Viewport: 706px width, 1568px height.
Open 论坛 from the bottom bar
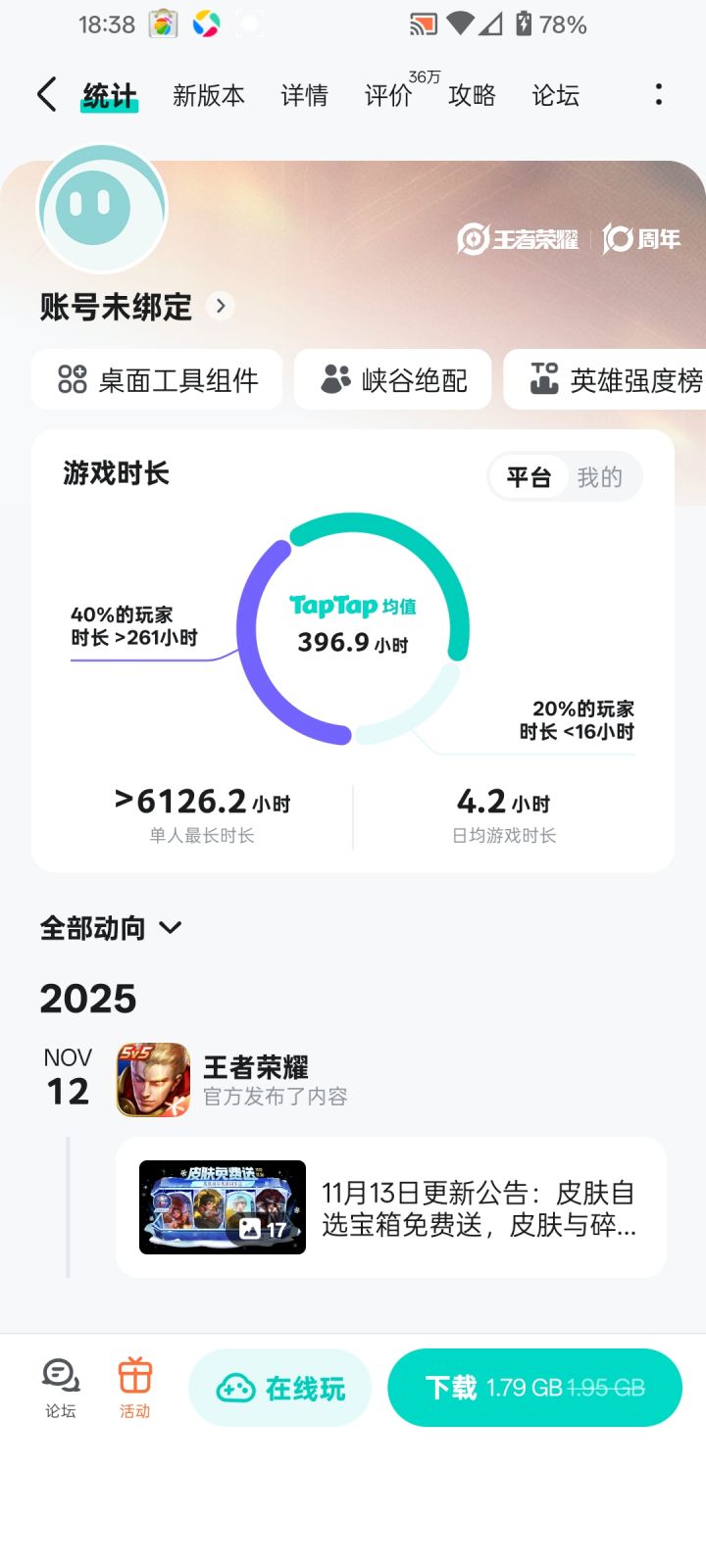pos(61,1388)
